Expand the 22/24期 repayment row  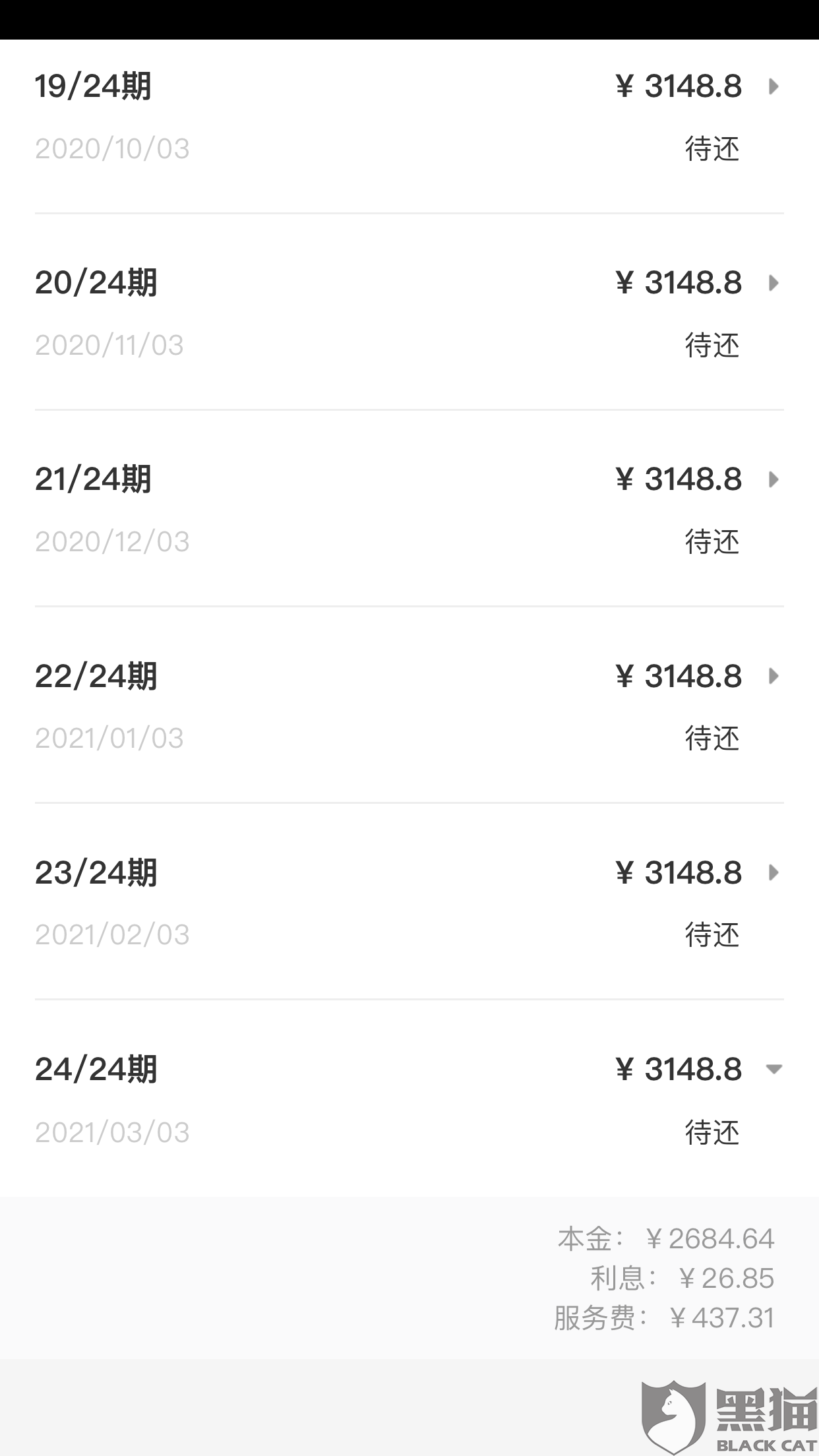(x=773, y=676)
